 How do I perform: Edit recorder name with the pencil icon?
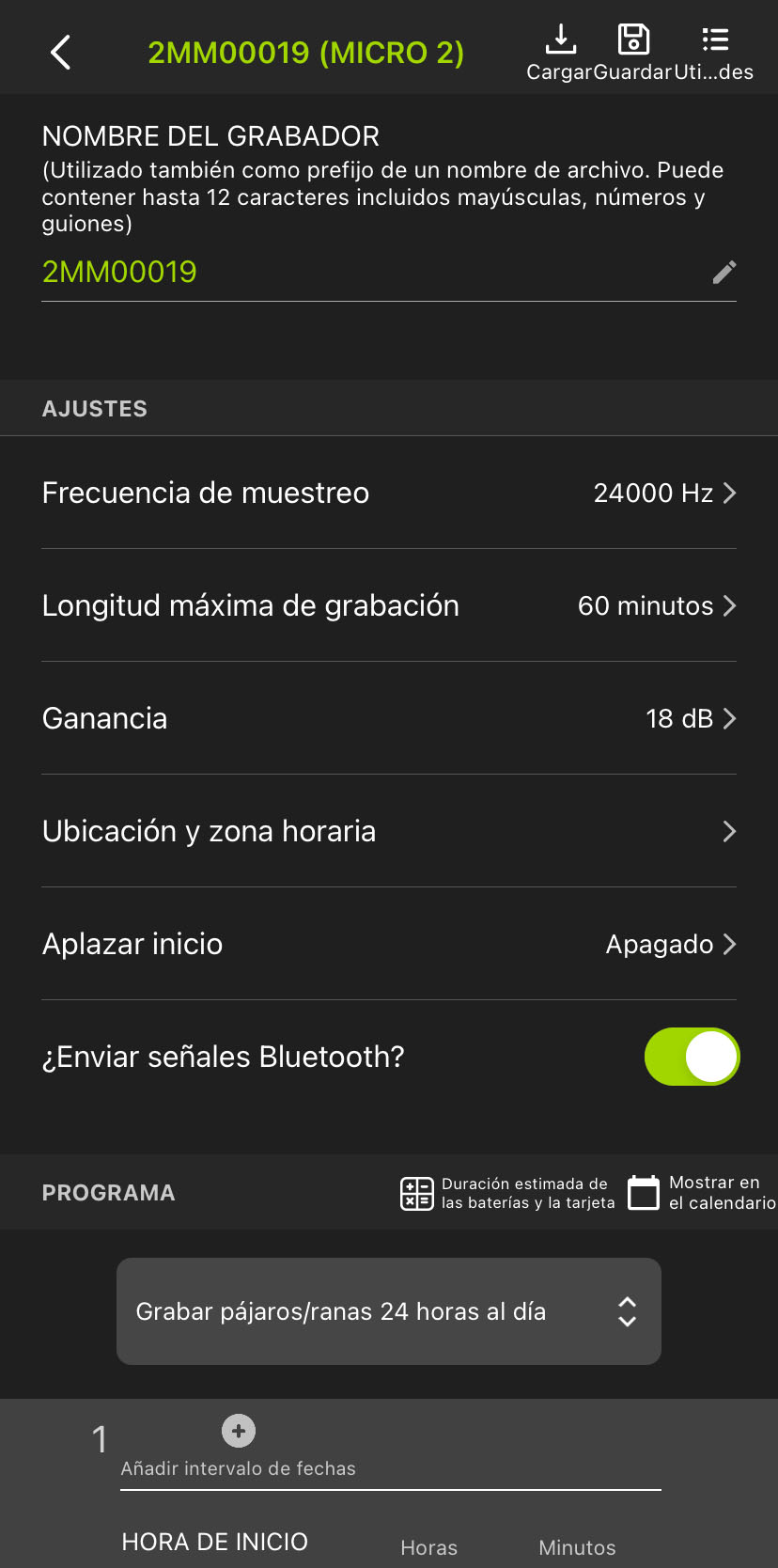click(724, 273)
